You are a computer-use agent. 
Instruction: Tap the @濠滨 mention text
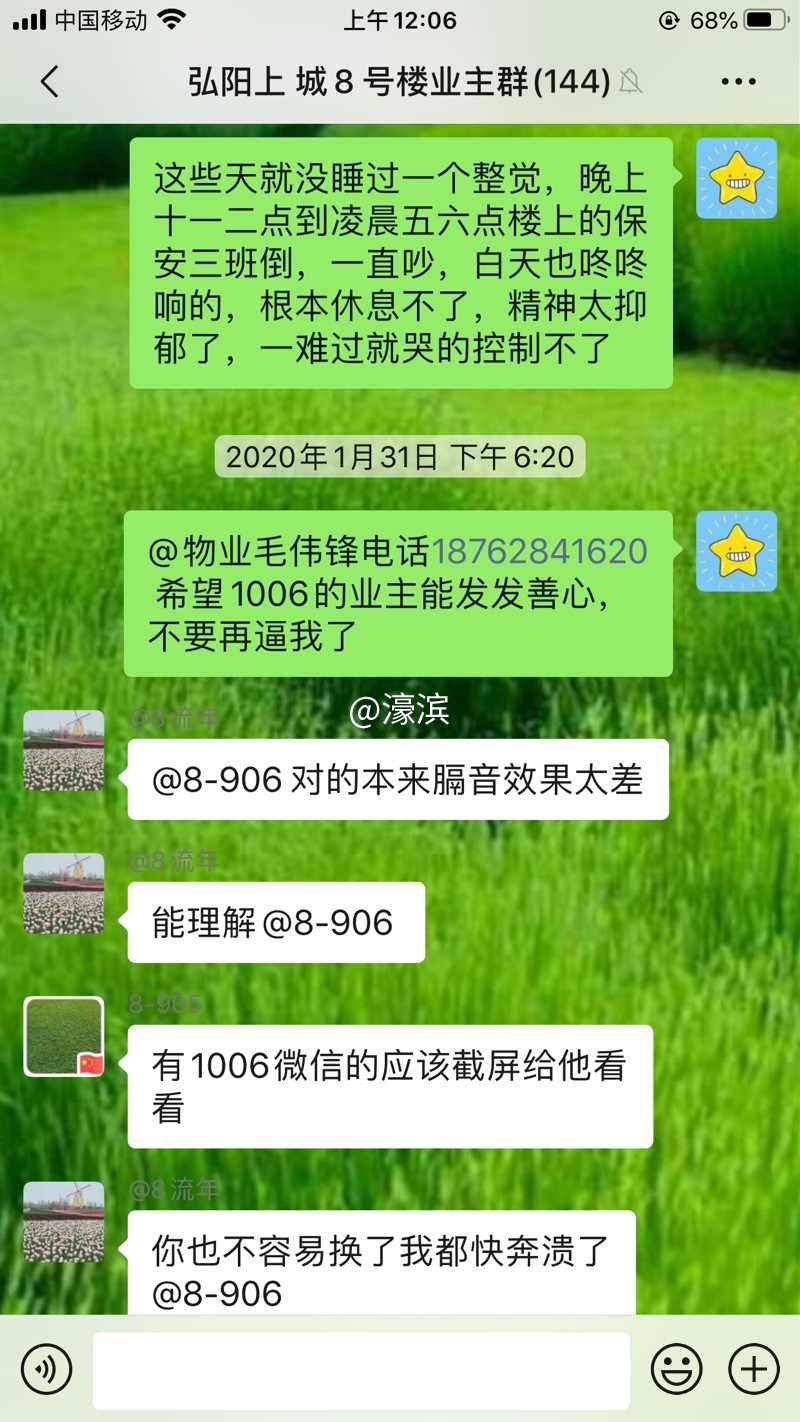coord(400,707)
